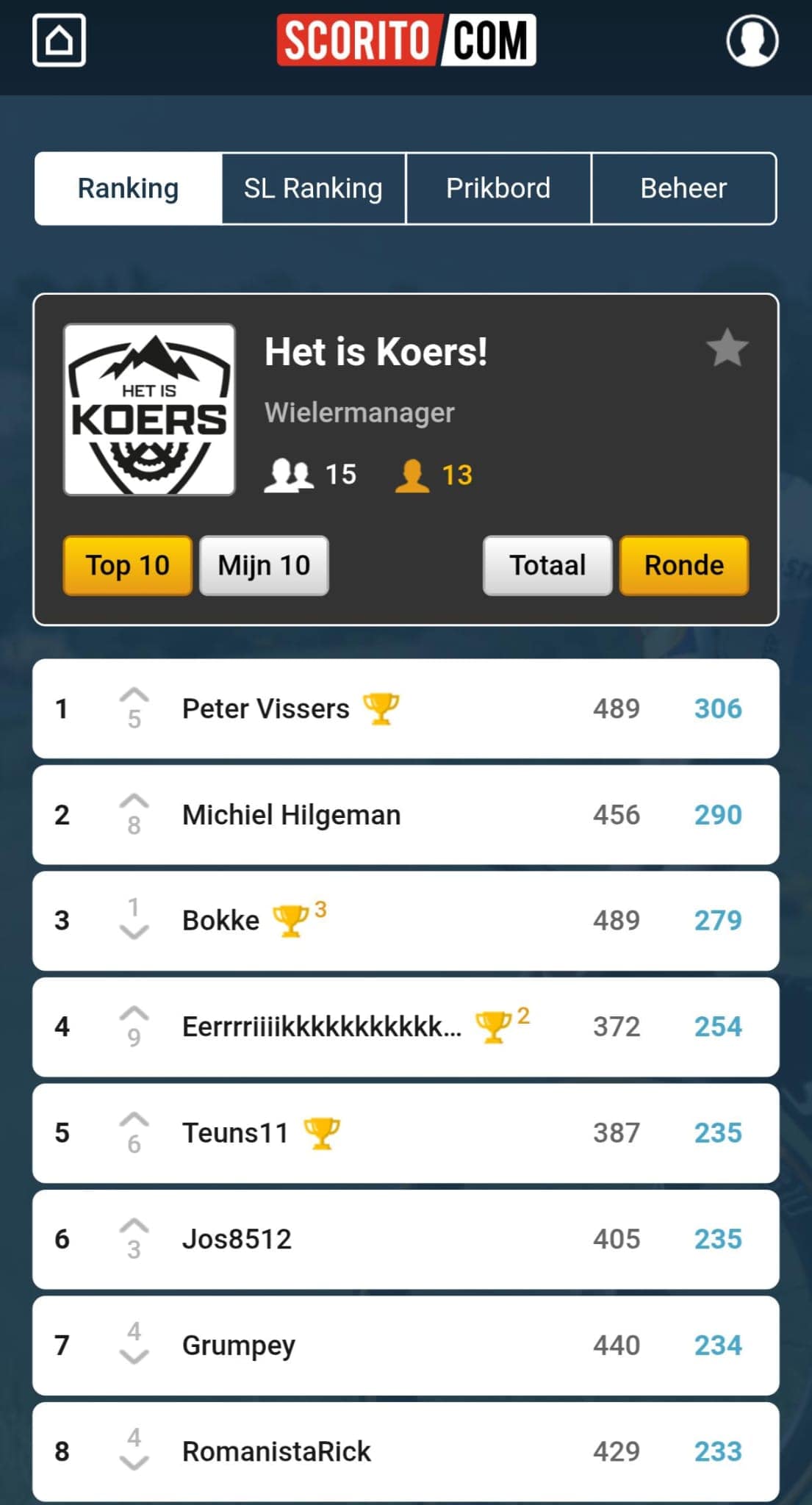The height and width of the screenshot is (1505, 812).
Task: Show Mijn 10 ranking
Action: coord(264,565)
